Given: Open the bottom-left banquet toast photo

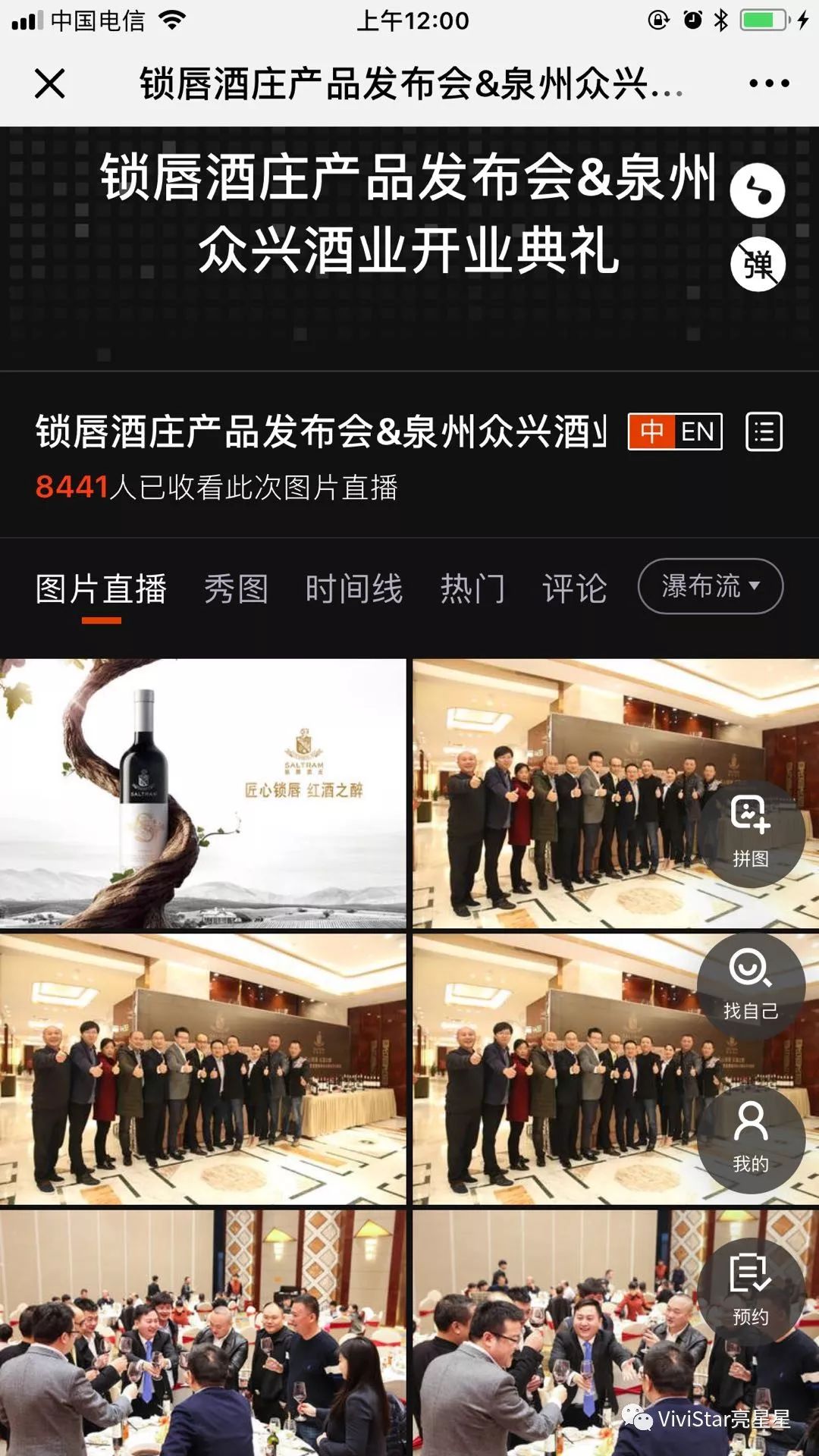Looking at the screenshot, I should [x=202, y=1332].
